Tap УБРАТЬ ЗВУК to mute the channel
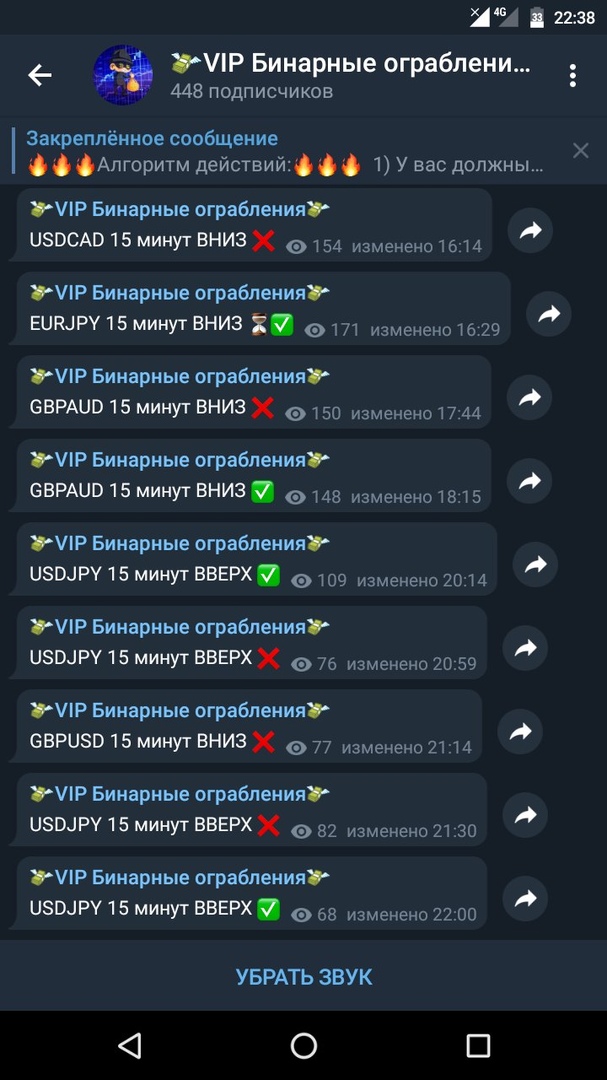 coord(304,976)
